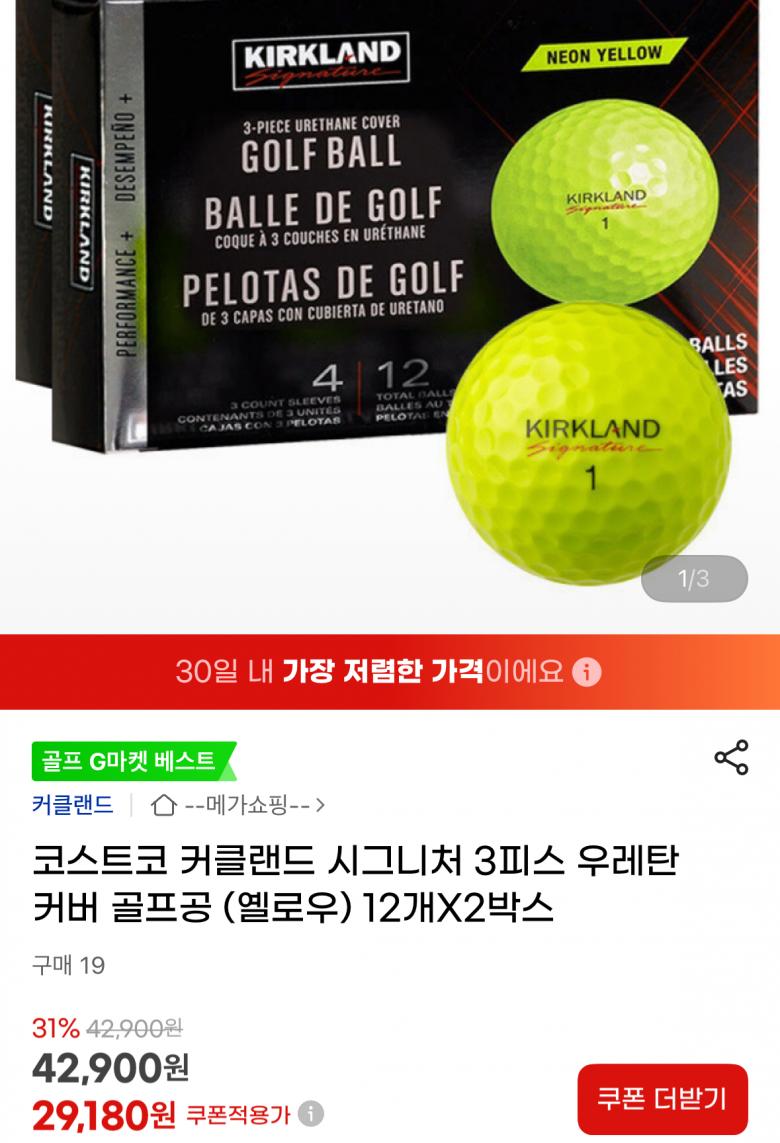Image resolution: width=780 pixels, height=1143 pixels.
Task: Show info about 쿠폰적용가
Action: pyautogui.click(x=312, y=1113)
